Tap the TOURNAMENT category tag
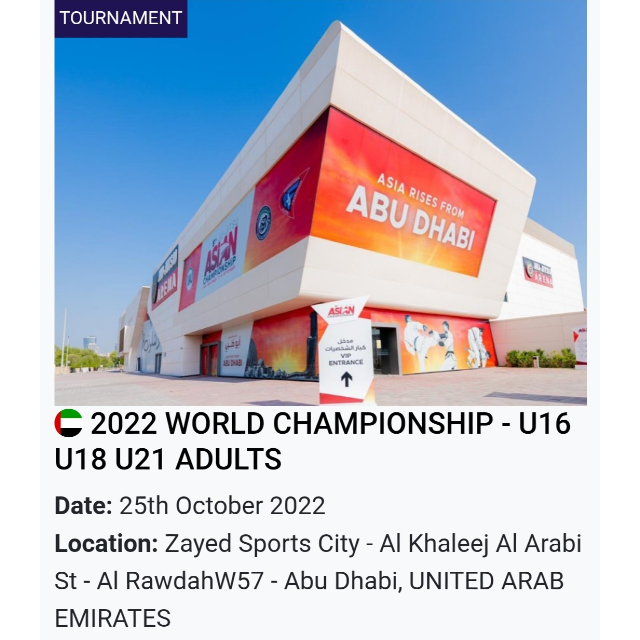The height and width of the screenshot is (640, 640). pyautogui.click(x=121, y=18)
